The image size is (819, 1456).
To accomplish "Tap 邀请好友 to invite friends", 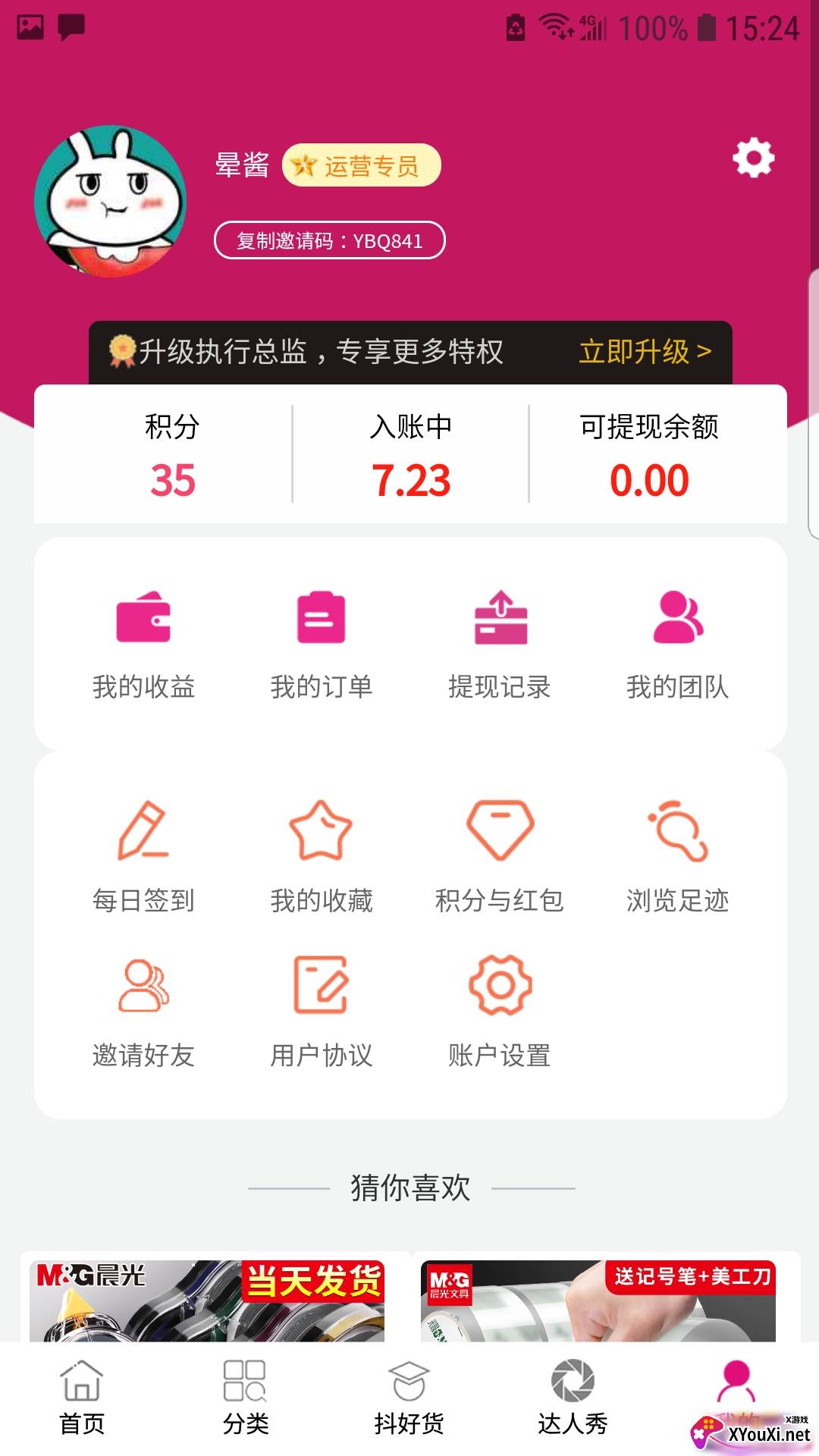I will pos(143,1012).
